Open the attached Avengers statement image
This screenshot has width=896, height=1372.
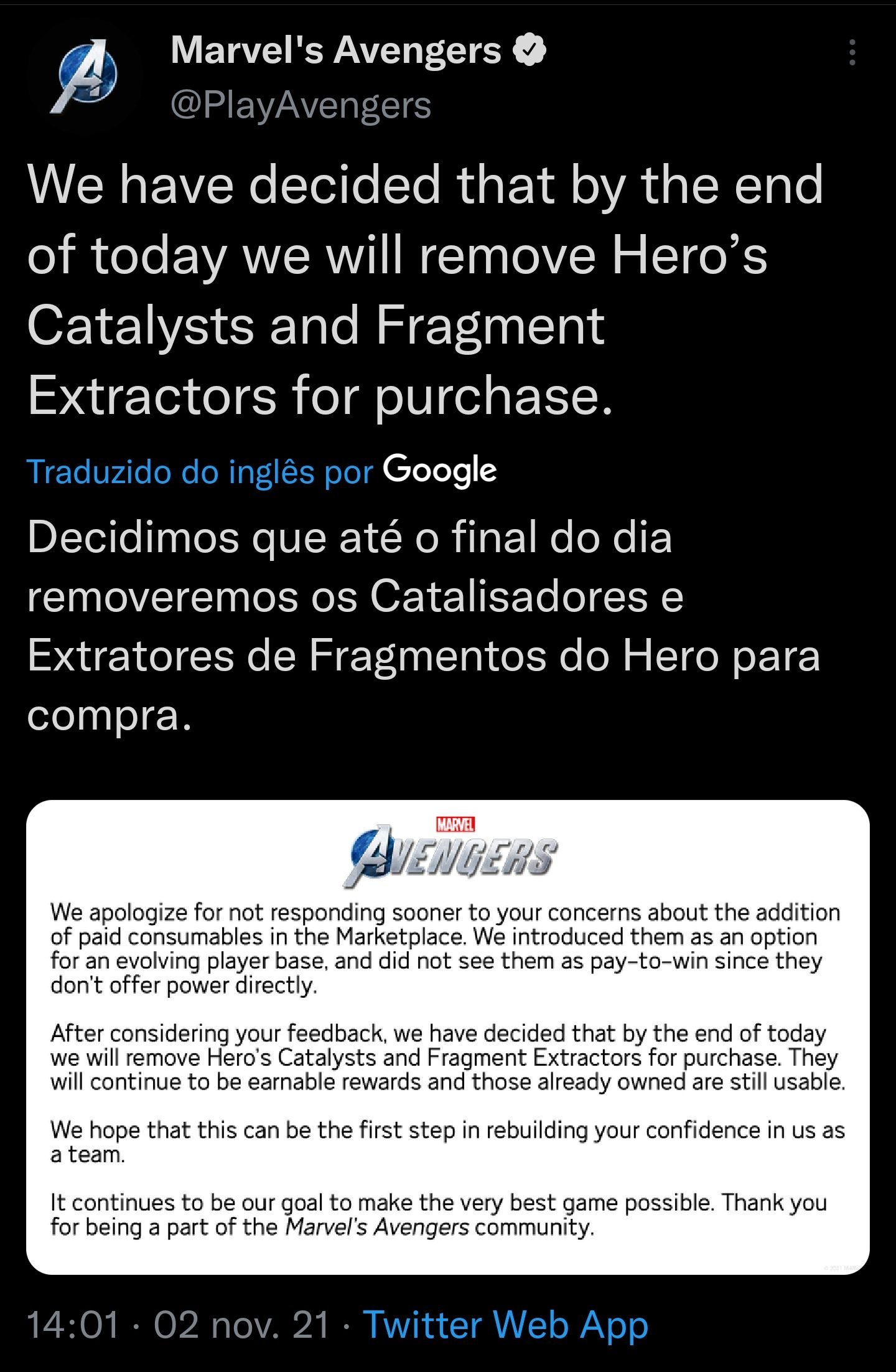447,1036
